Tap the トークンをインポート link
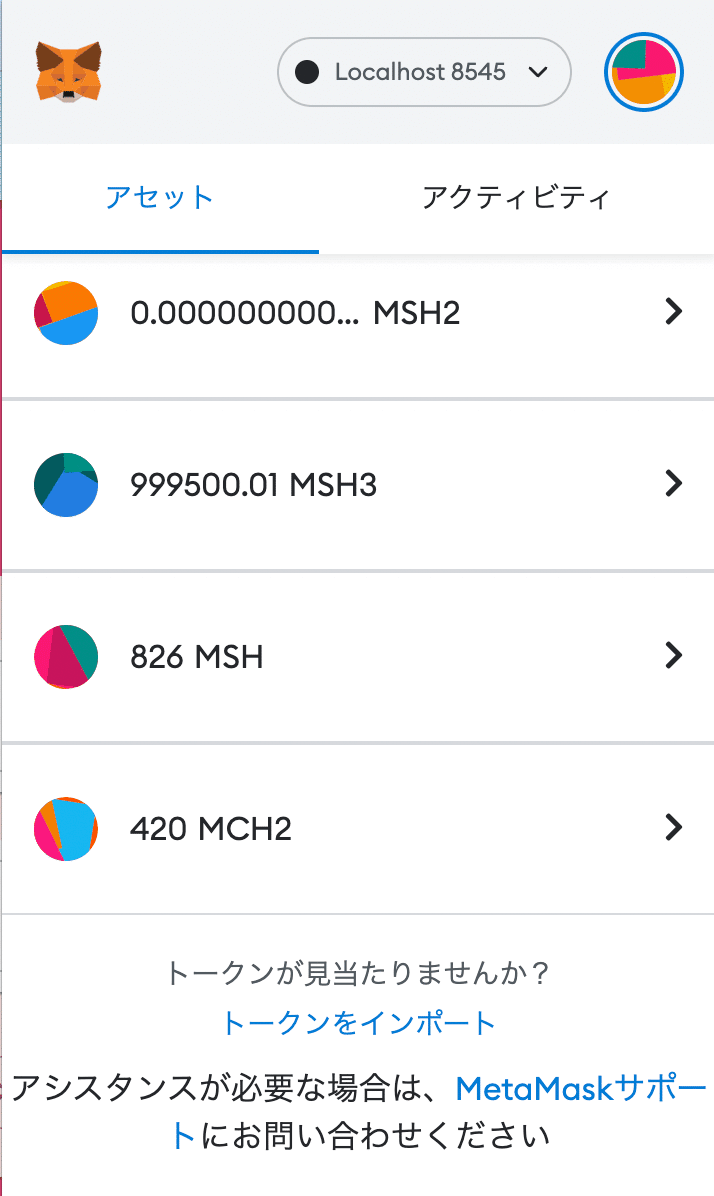This screenshot has height=1196, width=714. coord(359,1023)
